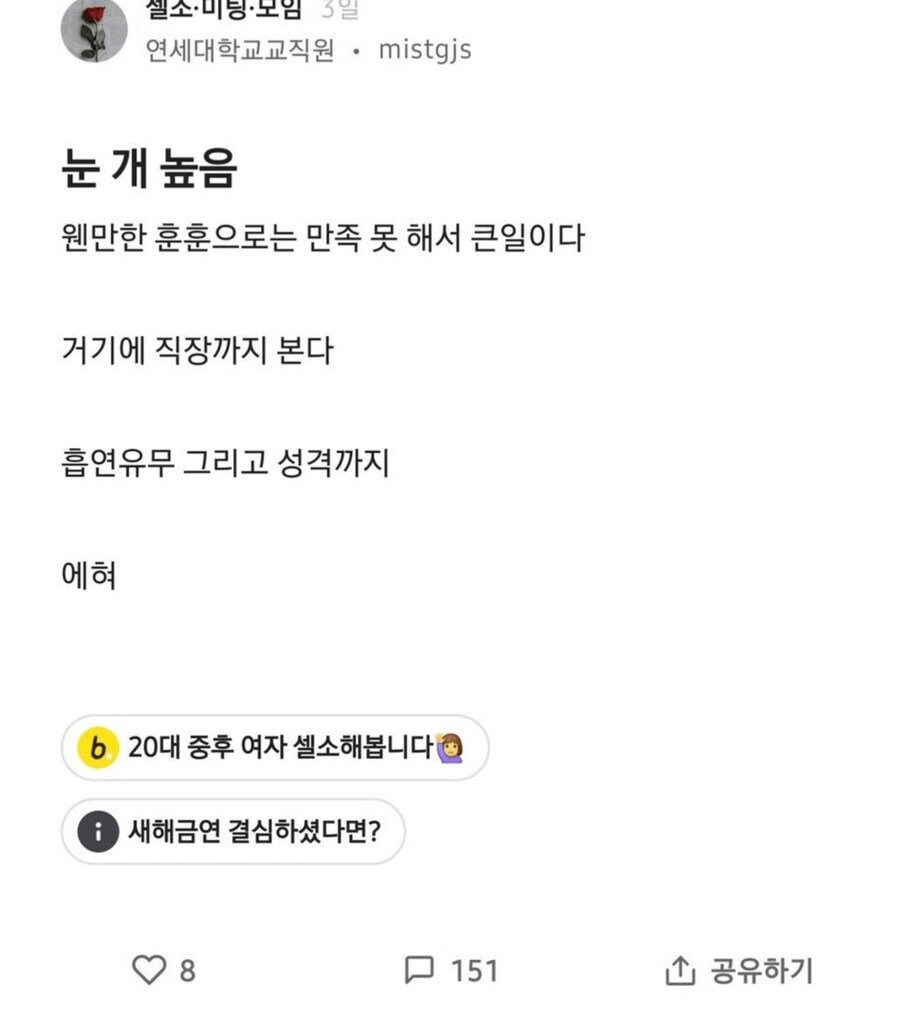900x1028 pixels.
Task: Tap the circular info 'i' icon
Action: pyautogui.click(x=99, y=829)
